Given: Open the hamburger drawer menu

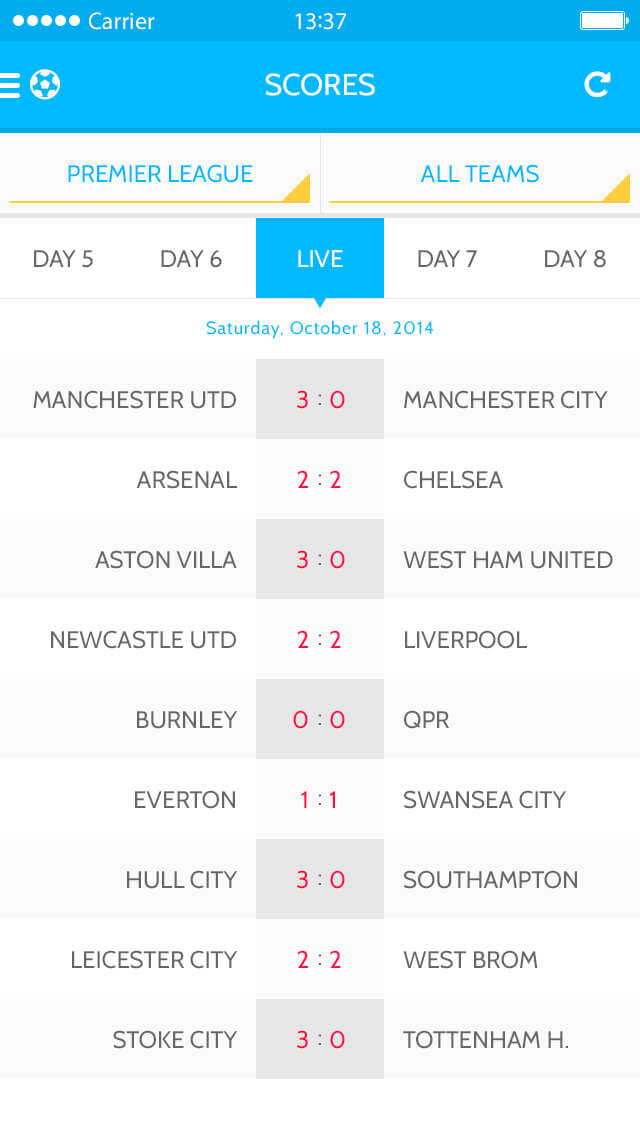Looking at the screenshot, I should (x=10, y=85).
